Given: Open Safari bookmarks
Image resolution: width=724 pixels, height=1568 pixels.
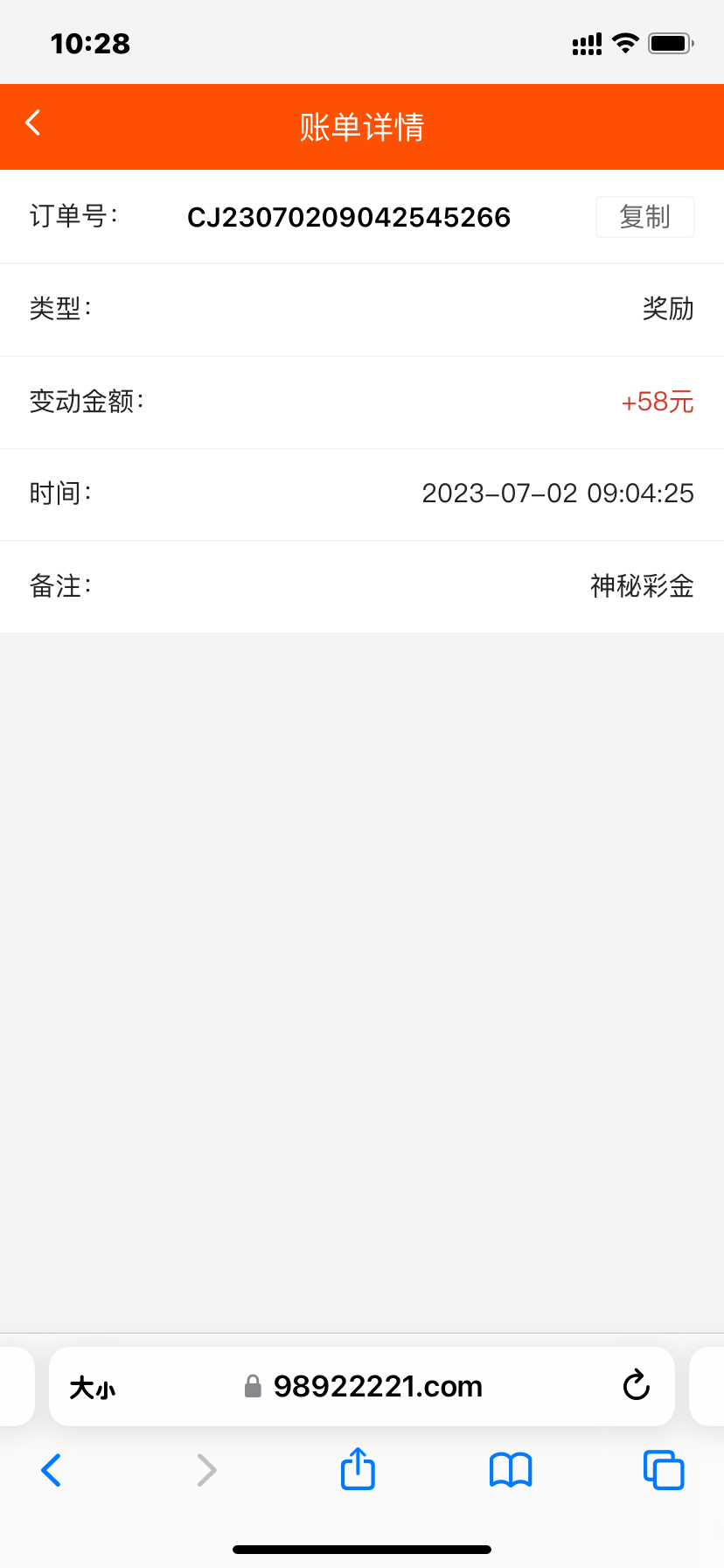Looking at the screenshot, I should point(511,1470).
